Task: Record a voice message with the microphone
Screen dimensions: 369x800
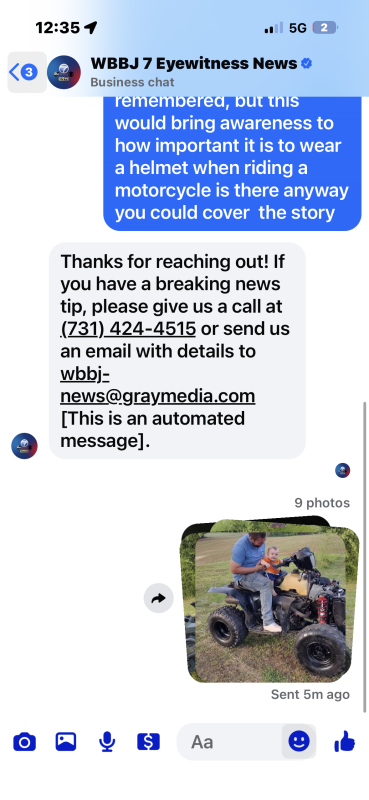Action: click(x=107, y=742)
